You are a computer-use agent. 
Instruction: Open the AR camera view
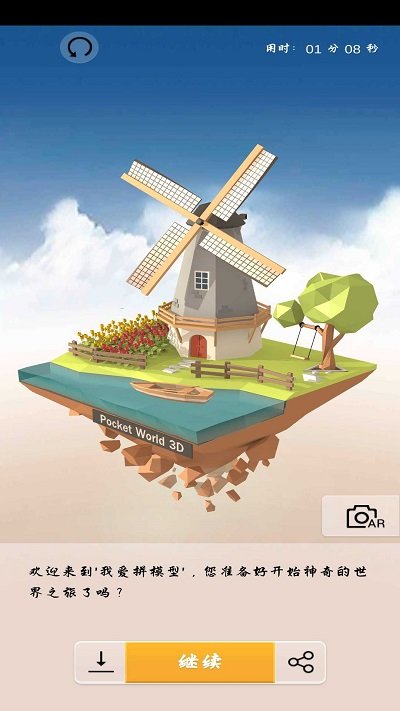tap(361, 516)
